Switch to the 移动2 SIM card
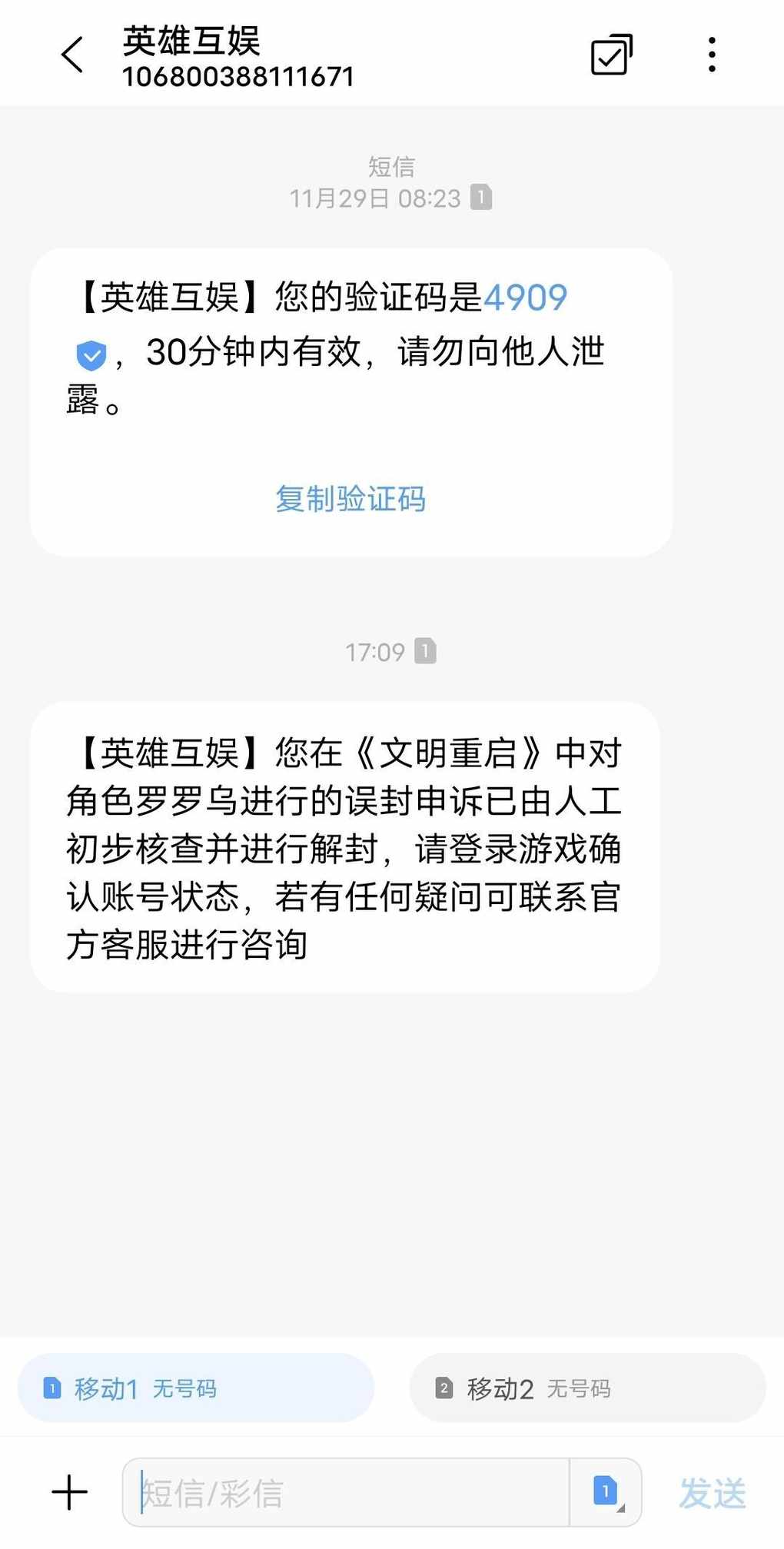The height and width of the screenshot is (1549, 784). click(588, 1388)
